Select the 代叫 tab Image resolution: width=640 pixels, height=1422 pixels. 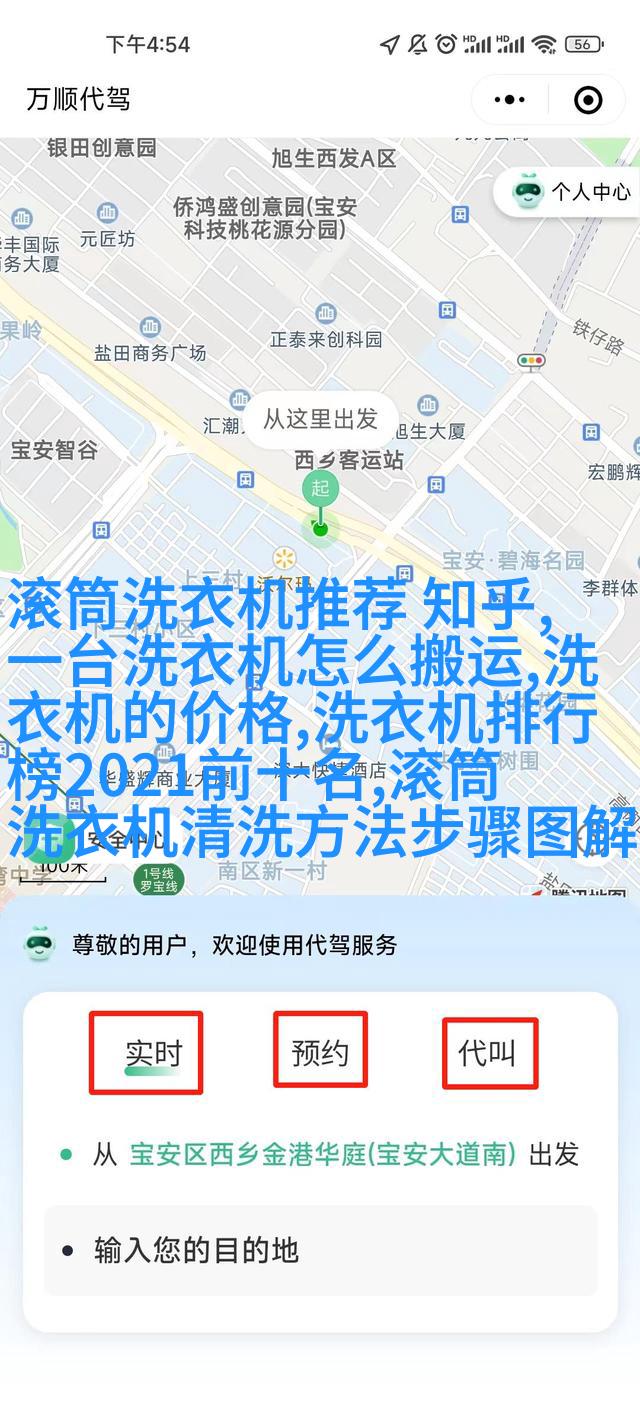click(x=488, y=1052)
